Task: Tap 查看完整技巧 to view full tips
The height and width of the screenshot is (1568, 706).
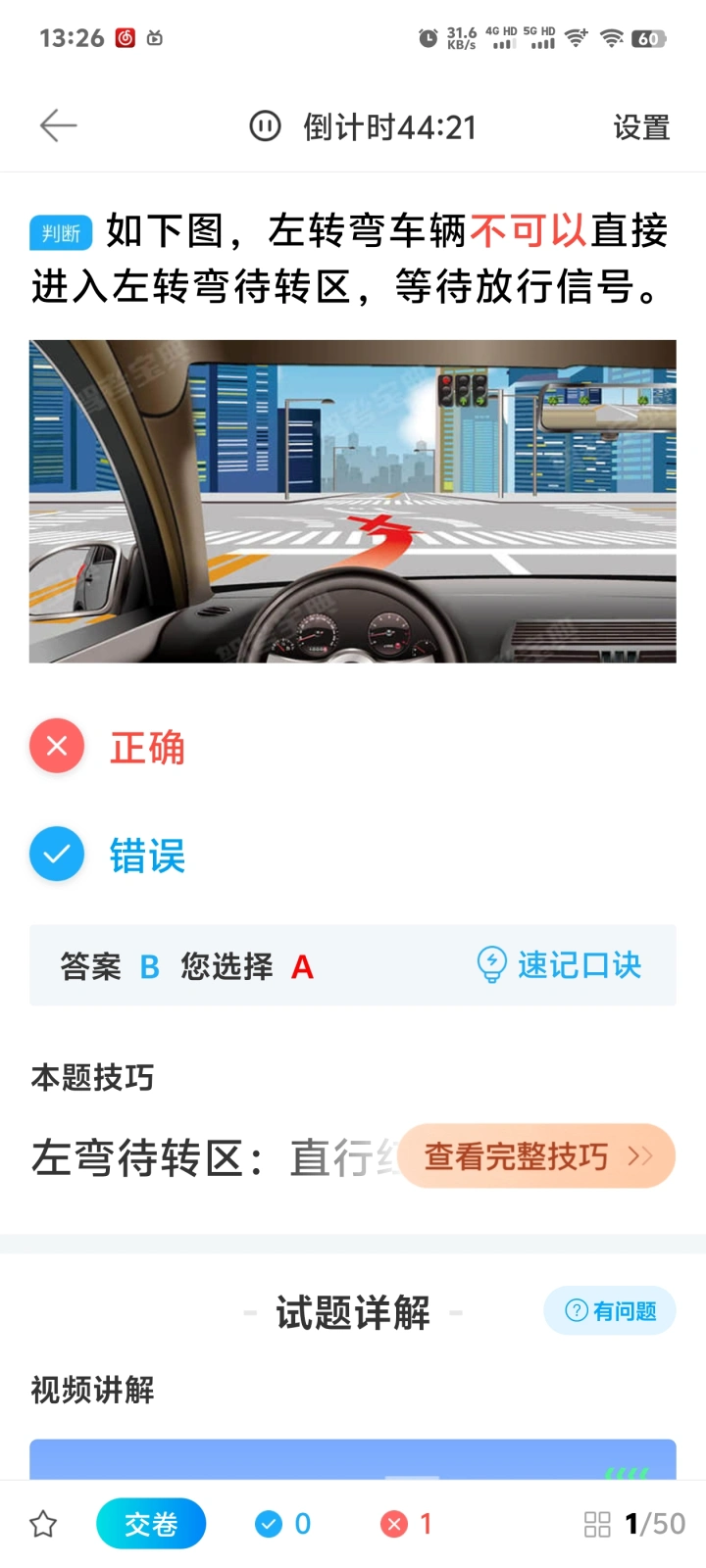Action: [537, 1156]
